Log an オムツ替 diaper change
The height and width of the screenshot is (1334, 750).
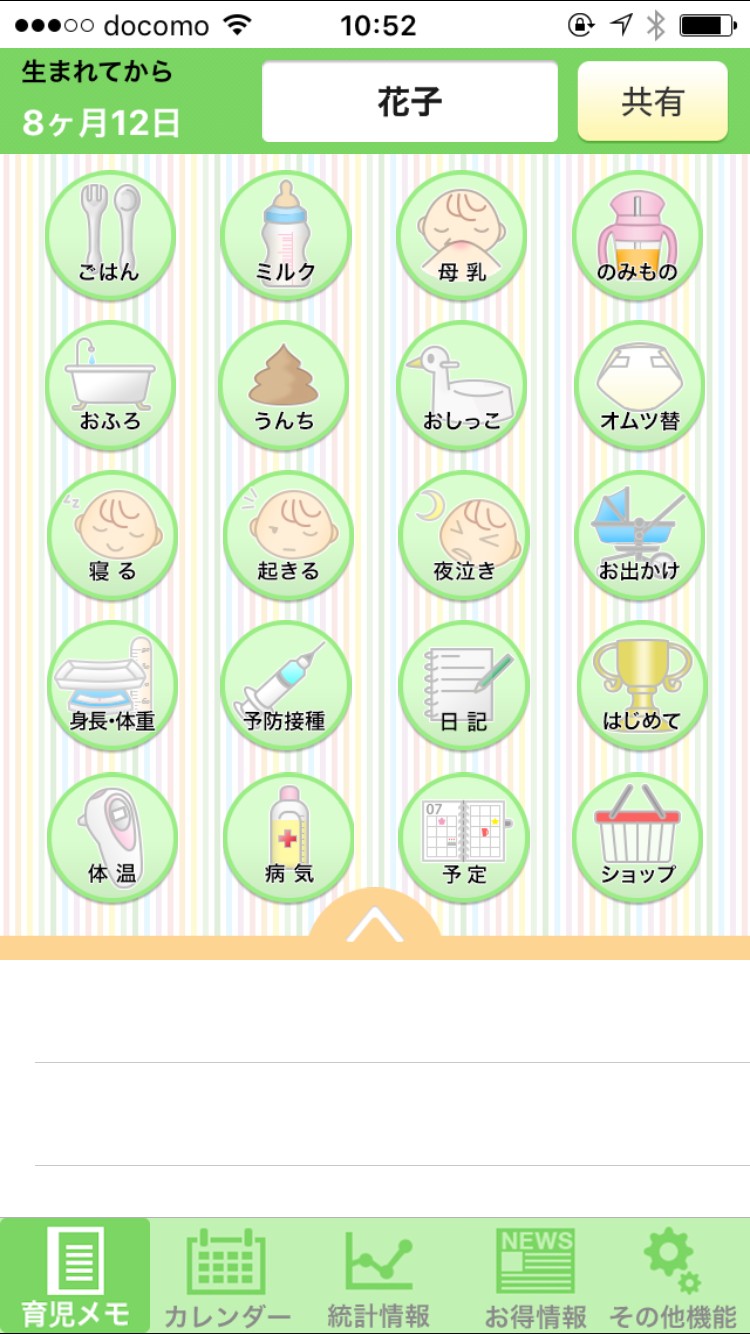click(639, 385)
